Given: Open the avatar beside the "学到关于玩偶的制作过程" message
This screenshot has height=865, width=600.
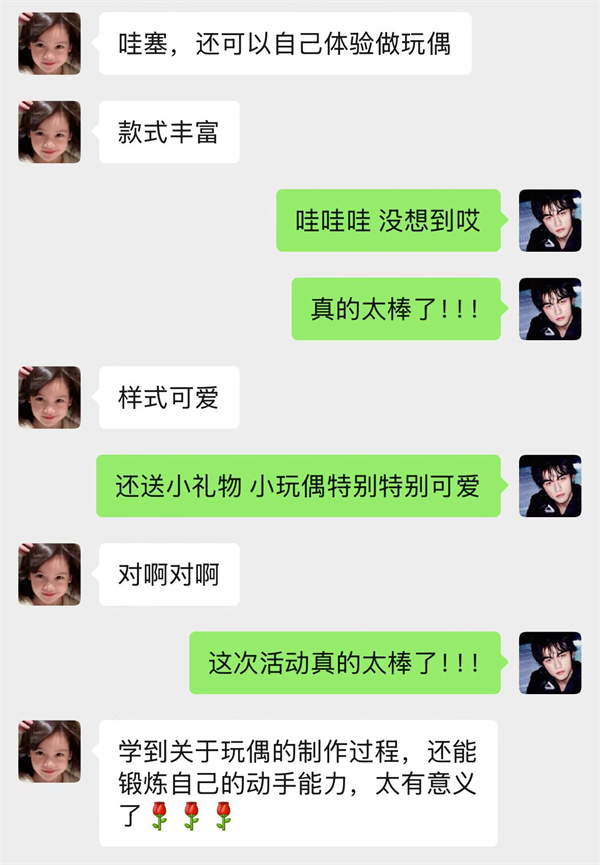Looking at the screenshot, I should click(49, 751).
